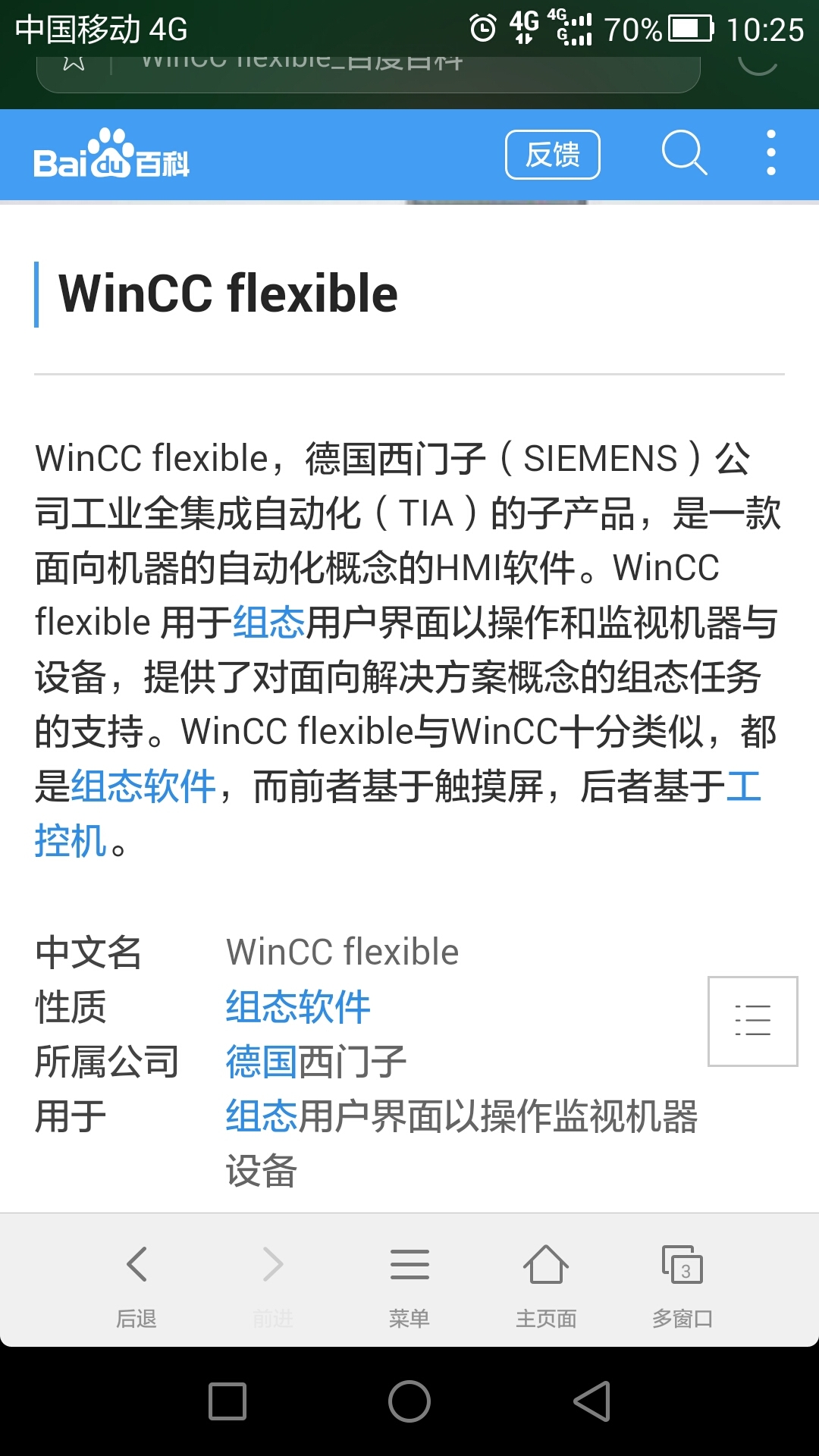The width and height of the screenshot is (819, 1456).
Task: Open the 组态 link in the 用于 row
Action: pos(262,1116)
